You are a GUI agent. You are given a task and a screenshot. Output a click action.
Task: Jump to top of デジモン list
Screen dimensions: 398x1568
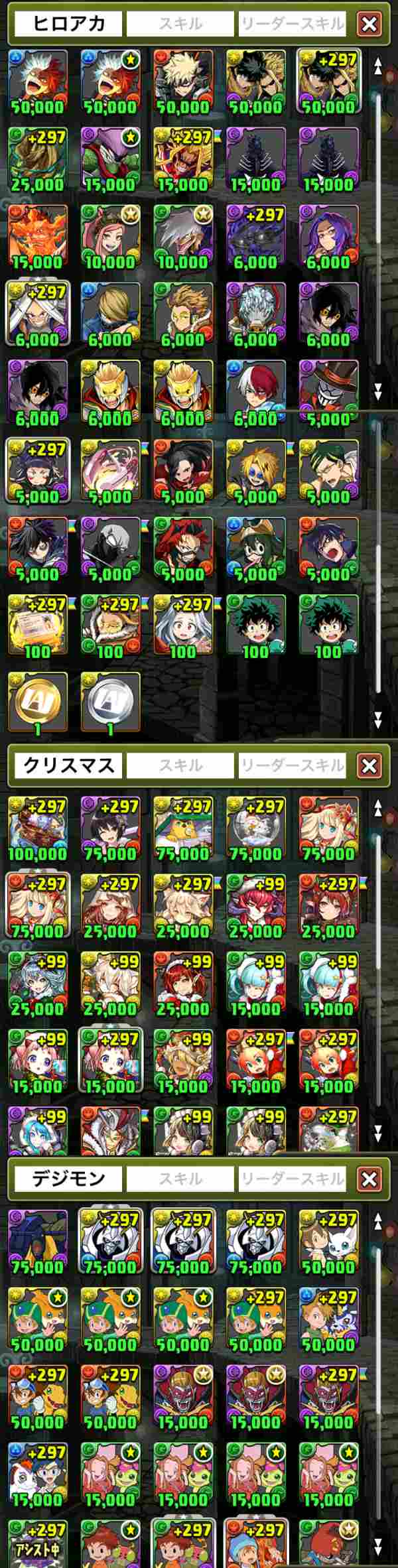coord(378,1221)
